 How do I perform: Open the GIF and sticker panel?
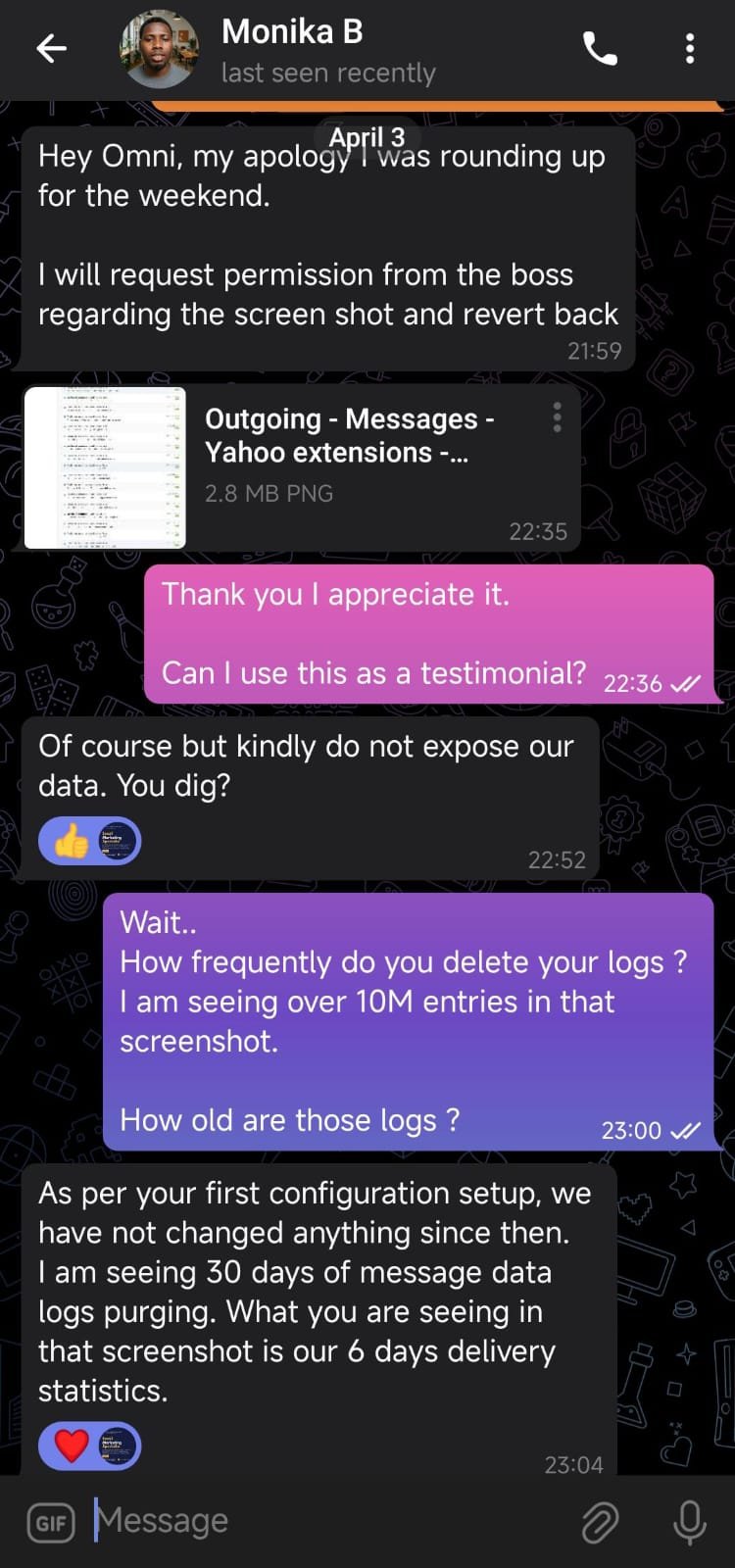tap(50, 1523)
